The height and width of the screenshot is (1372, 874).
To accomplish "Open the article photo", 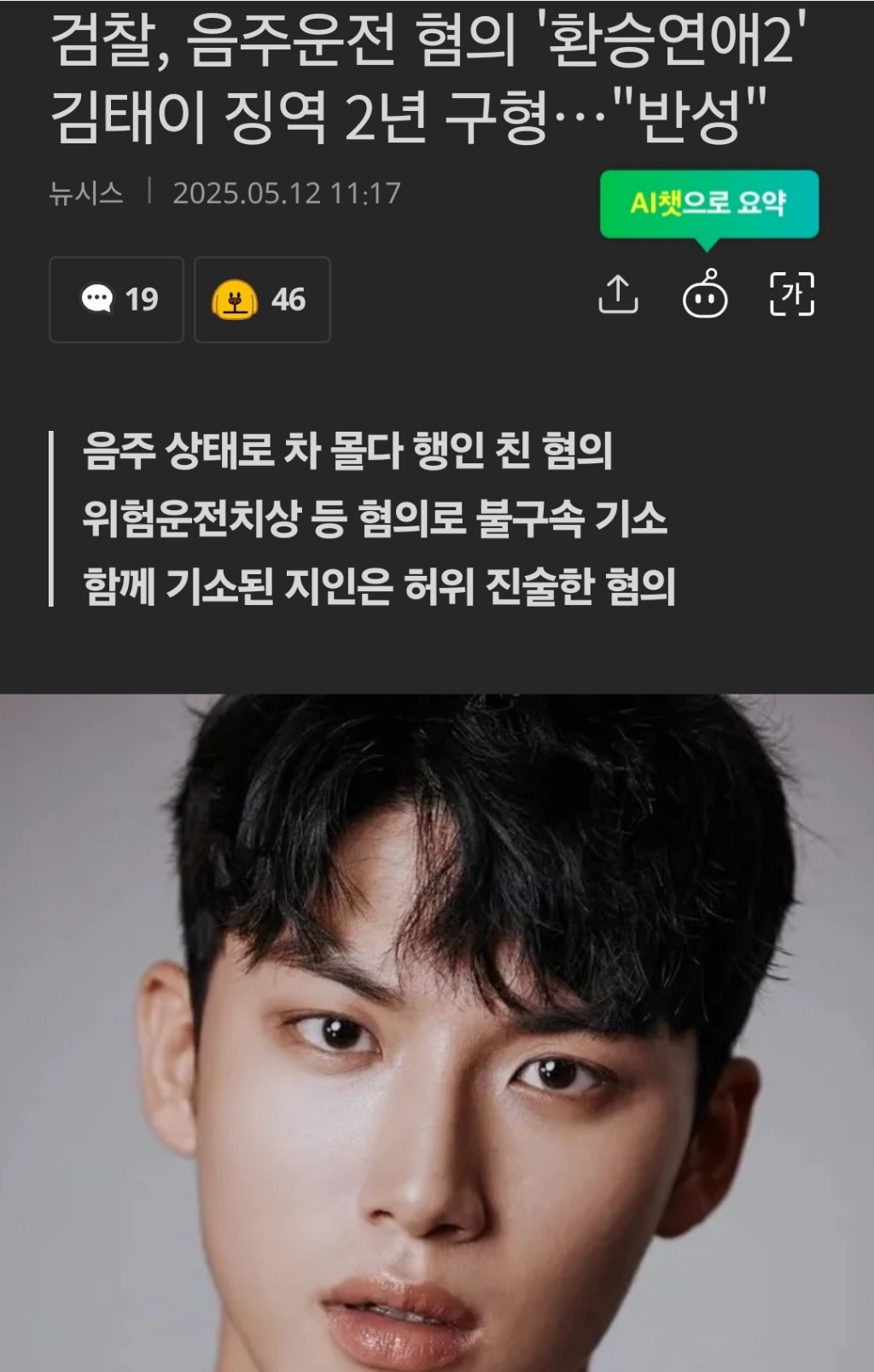I will [x=437, y=1032].
